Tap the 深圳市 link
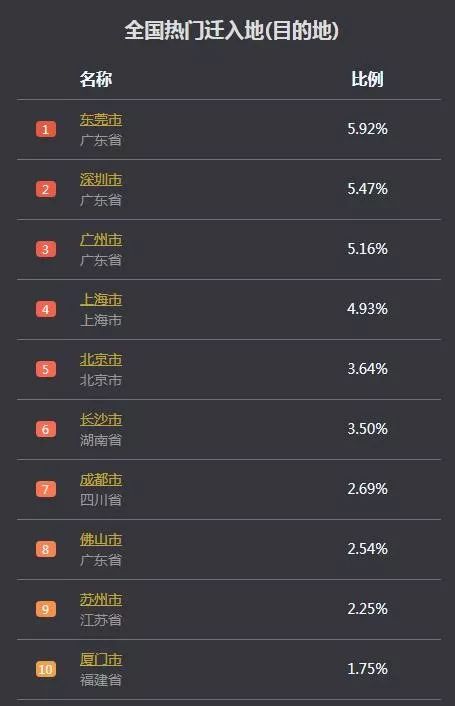This screenshot has width=455, height=706. (x=101, y=180)
